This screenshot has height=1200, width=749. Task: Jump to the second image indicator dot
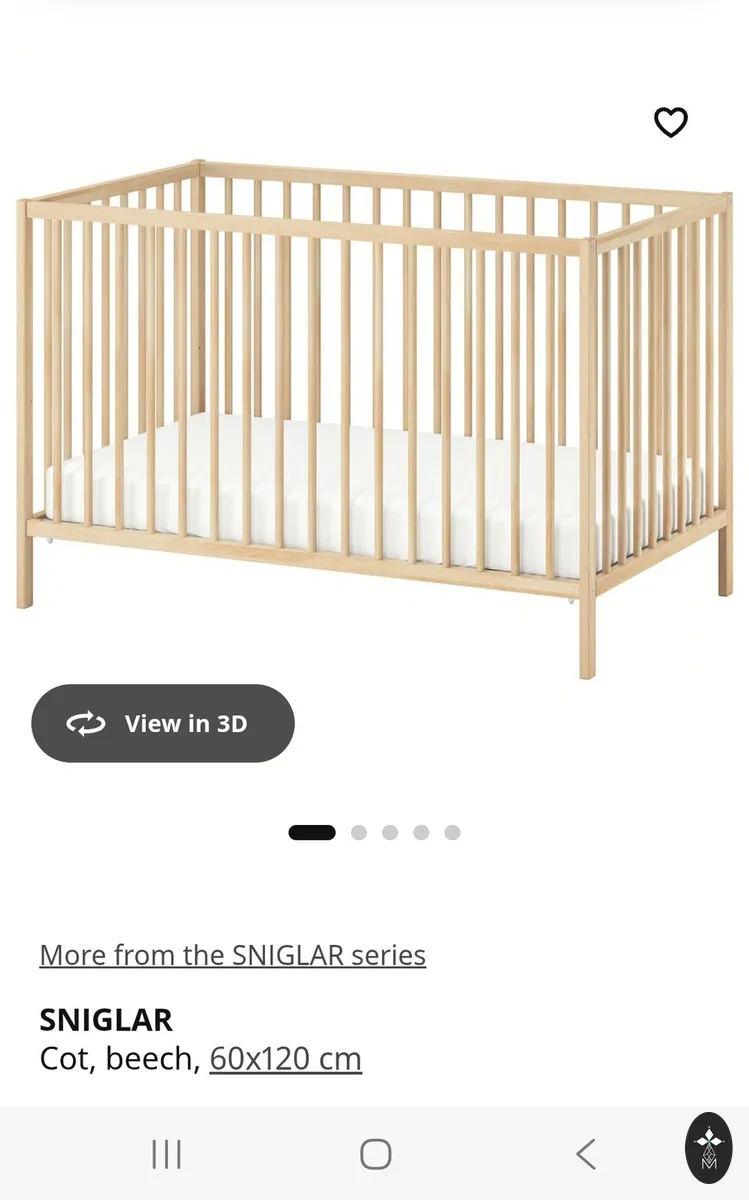(x=359, y=832)
